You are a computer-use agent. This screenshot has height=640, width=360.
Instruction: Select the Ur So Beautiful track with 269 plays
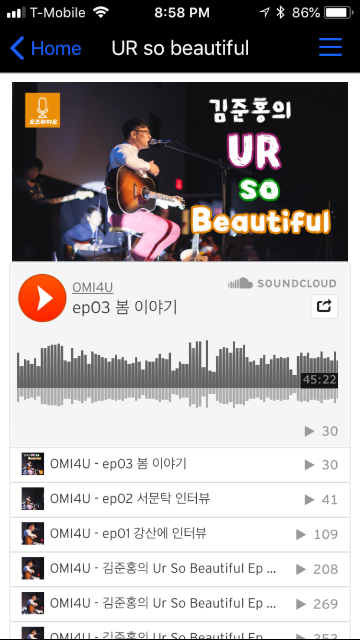click(x=180, y=604)
